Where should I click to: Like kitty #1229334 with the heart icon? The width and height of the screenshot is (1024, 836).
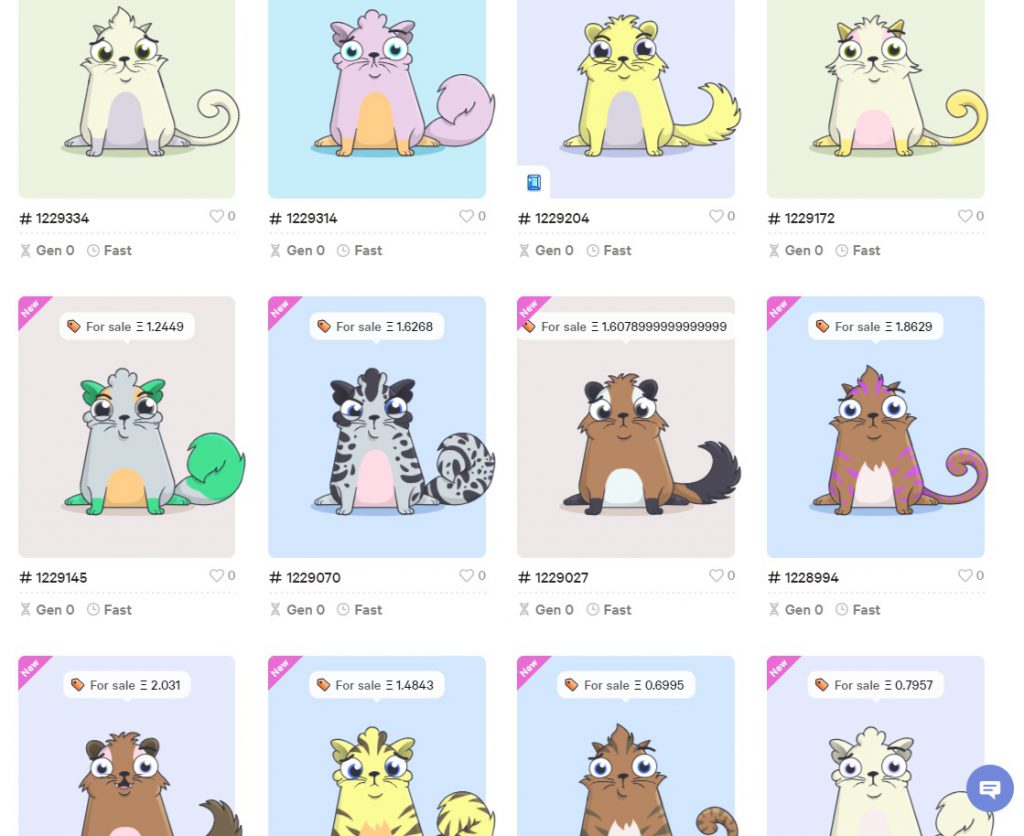(216, 216)
